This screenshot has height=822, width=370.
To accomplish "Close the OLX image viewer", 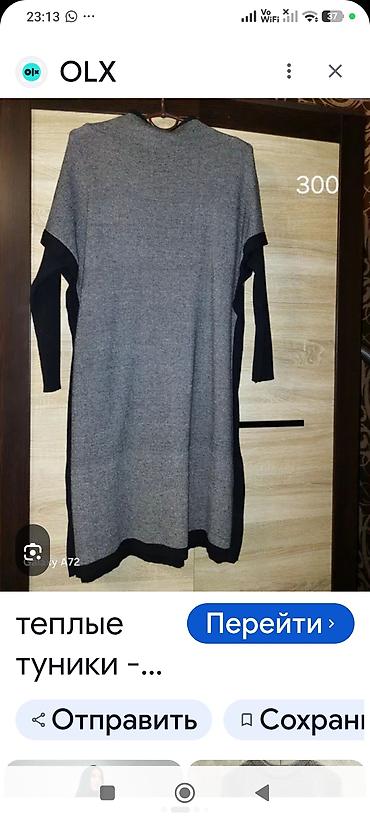I will 335,71.
